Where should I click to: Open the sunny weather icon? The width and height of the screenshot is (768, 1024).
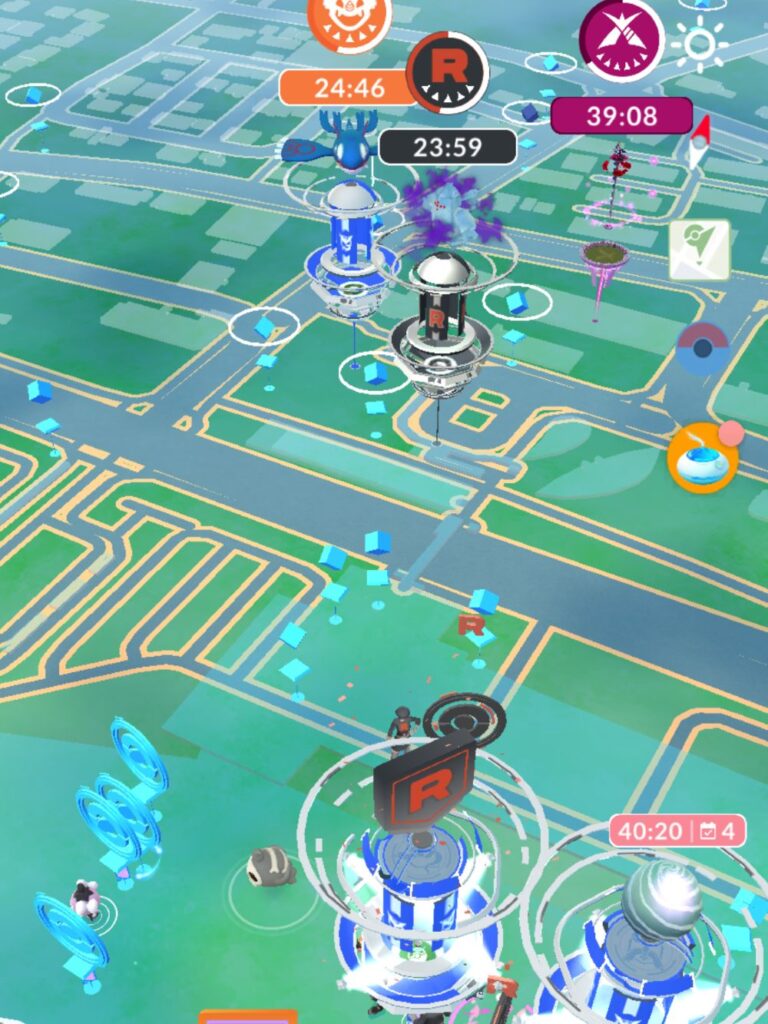point(699,44)
